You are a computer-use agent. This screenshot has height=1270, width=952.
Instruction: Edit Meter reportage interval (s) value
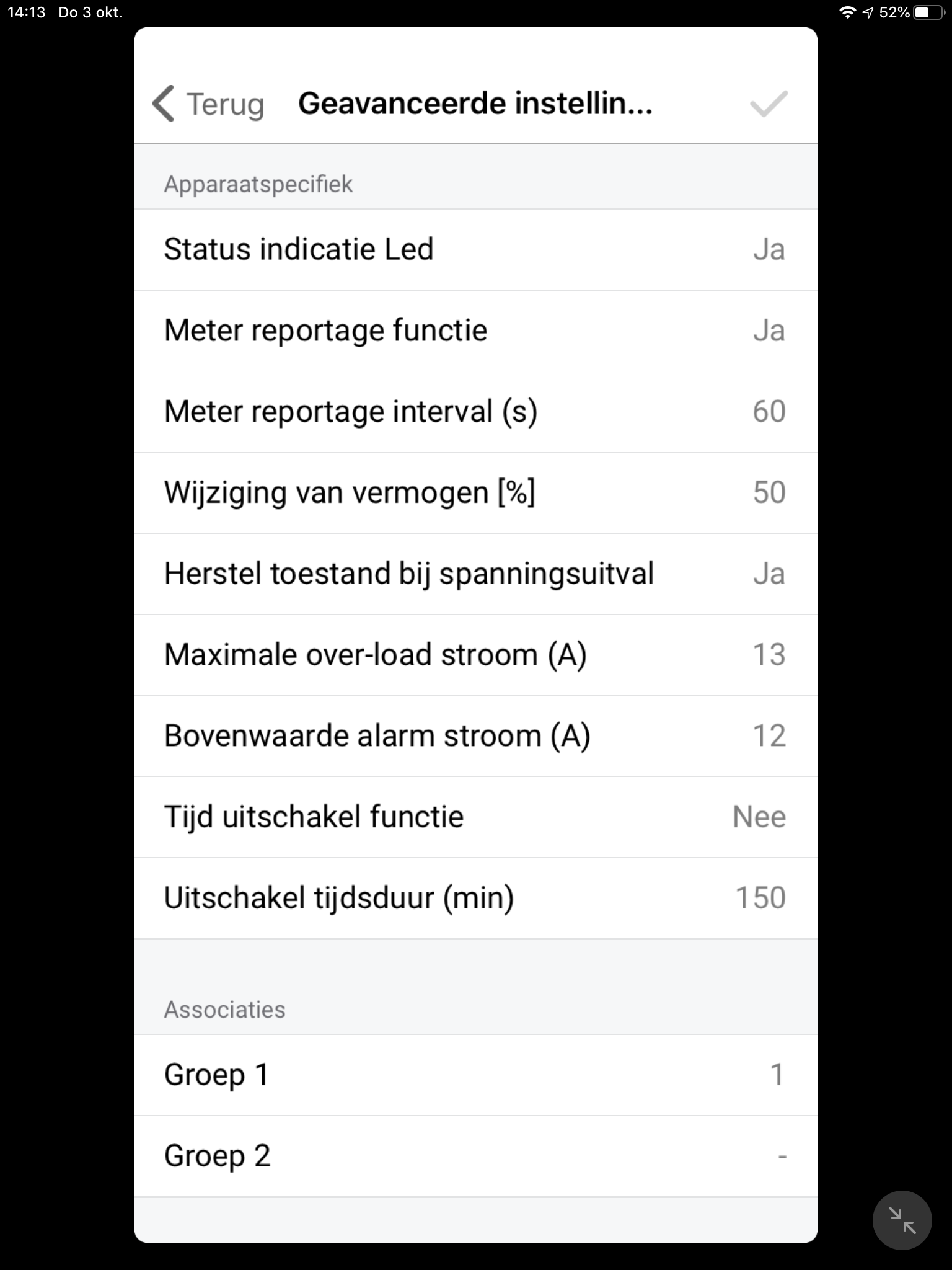click(x=475, y=412)
